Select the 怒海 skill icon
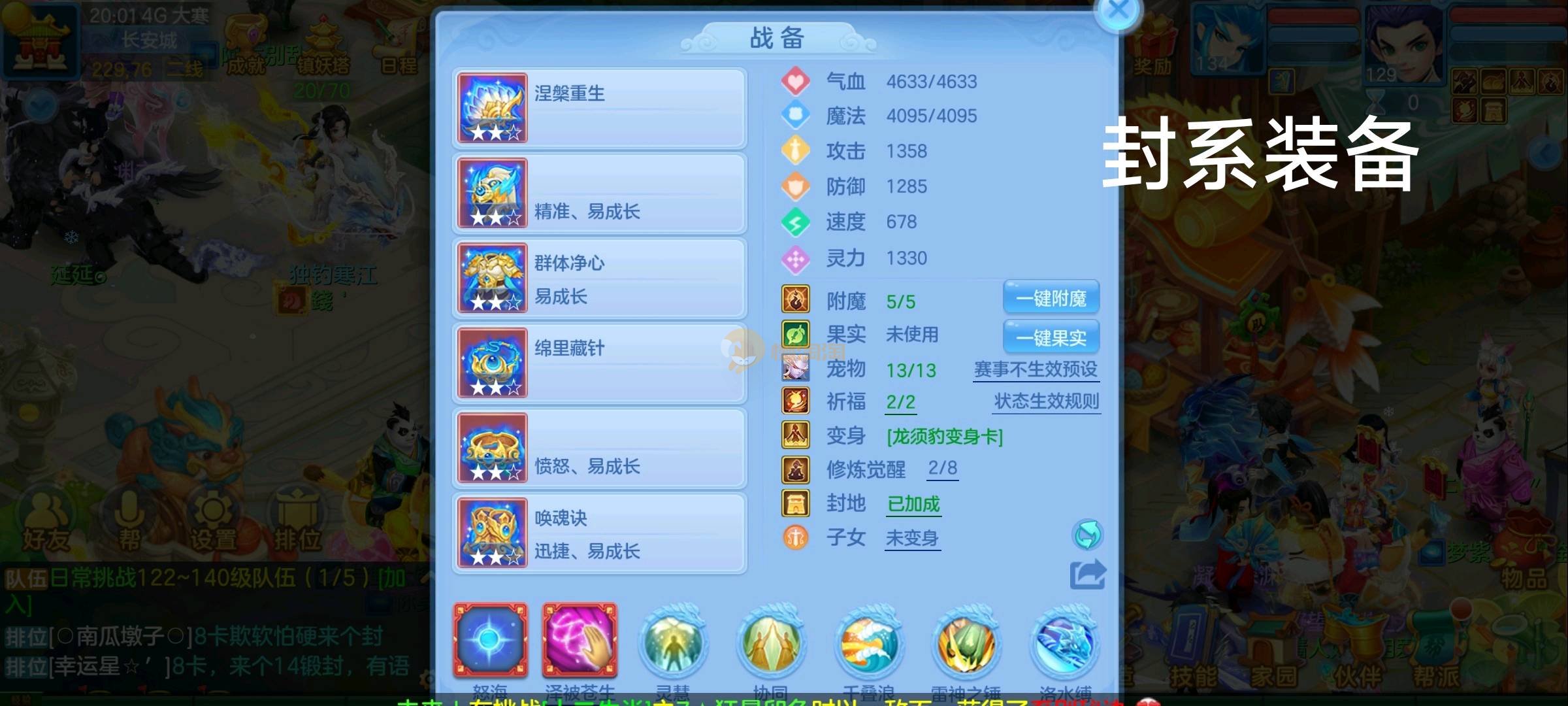Screen dimensions: 1568x706 coord(491,641)
